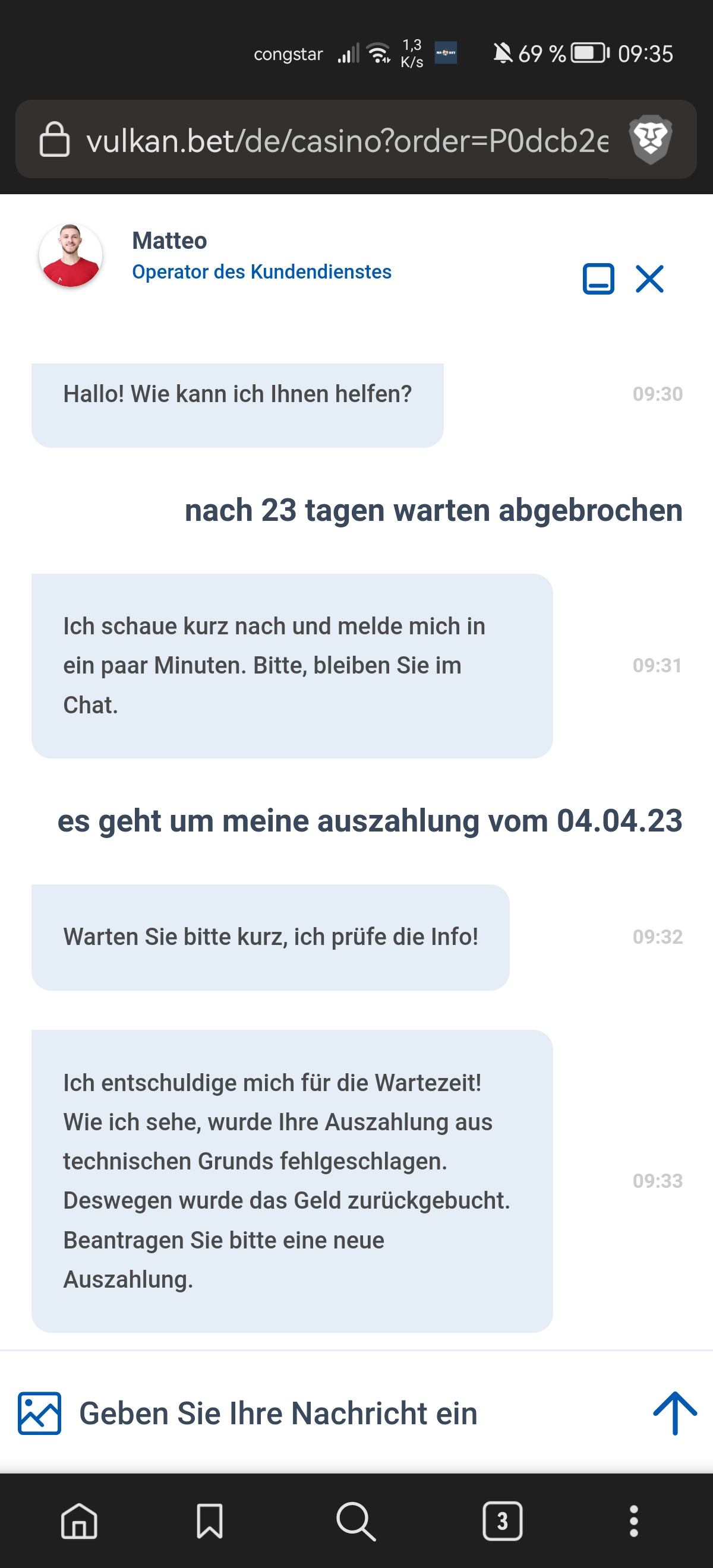Open the browser overflow menu
The image size is (713, 1568).
[x=633, y=1521]
